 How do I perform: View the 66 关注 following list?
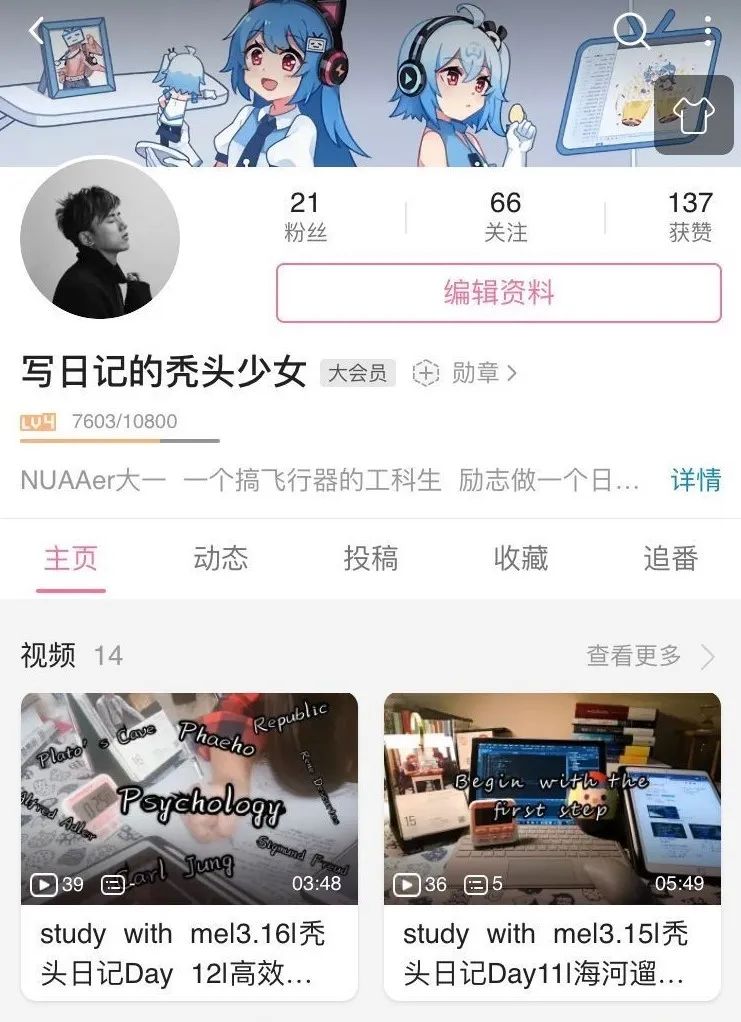505,217
